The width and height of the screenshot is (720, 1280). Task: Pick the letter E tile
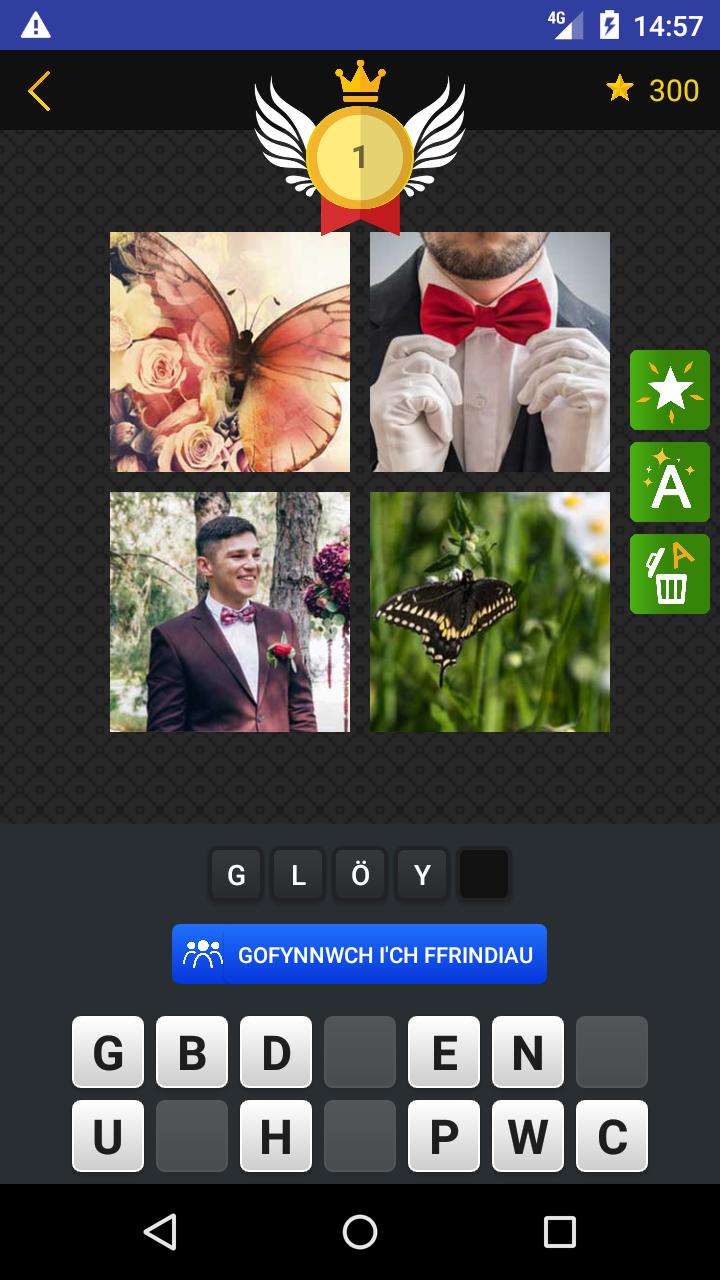click(444, 1052)
